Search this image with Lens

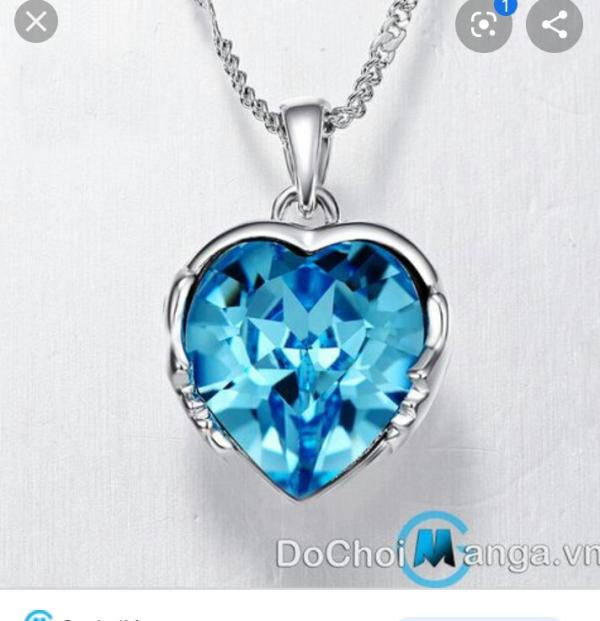coord(484,25)
